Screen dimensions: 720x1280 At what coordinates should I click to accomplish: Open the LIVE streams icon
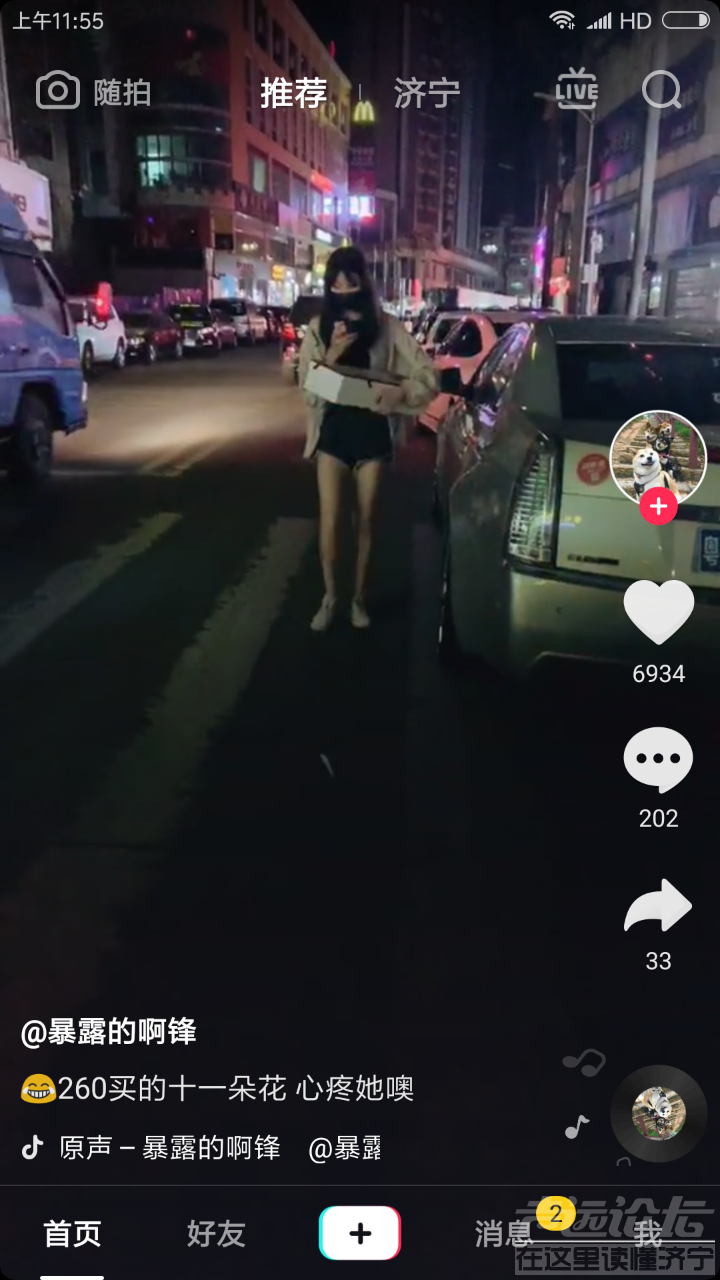(577, 91)
